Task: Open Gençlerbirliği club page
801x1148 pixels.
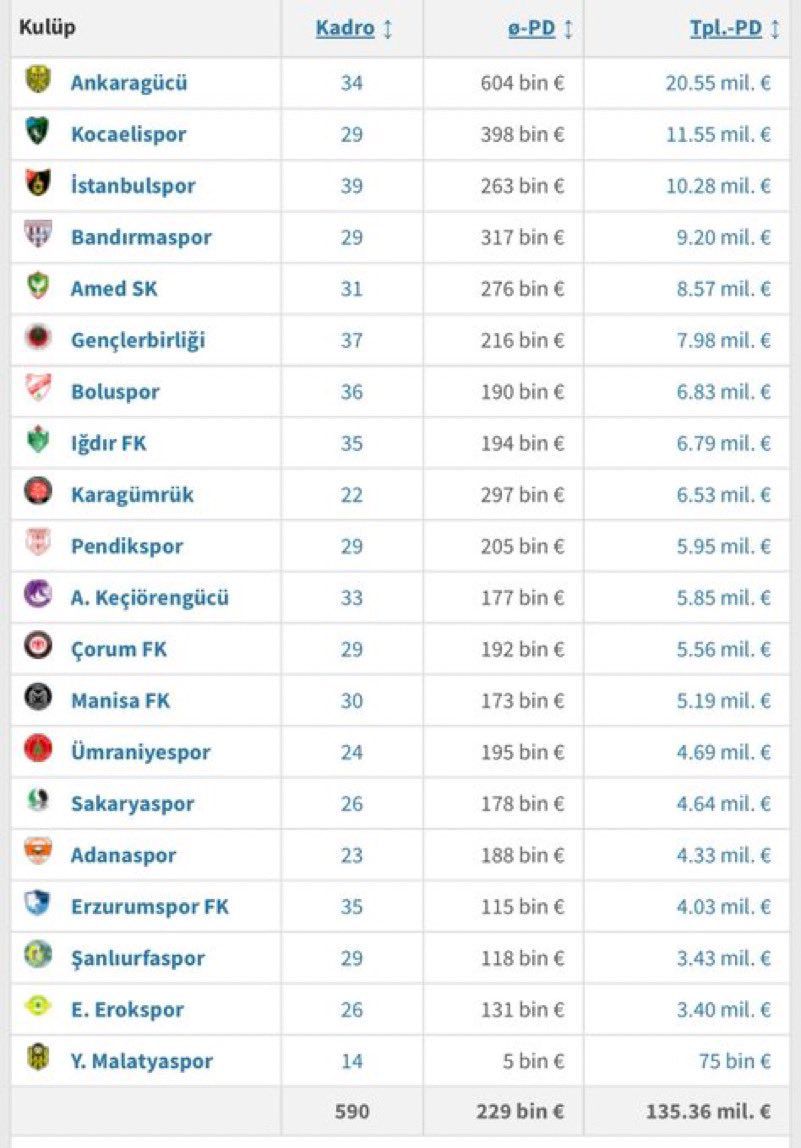Action: 138,341
